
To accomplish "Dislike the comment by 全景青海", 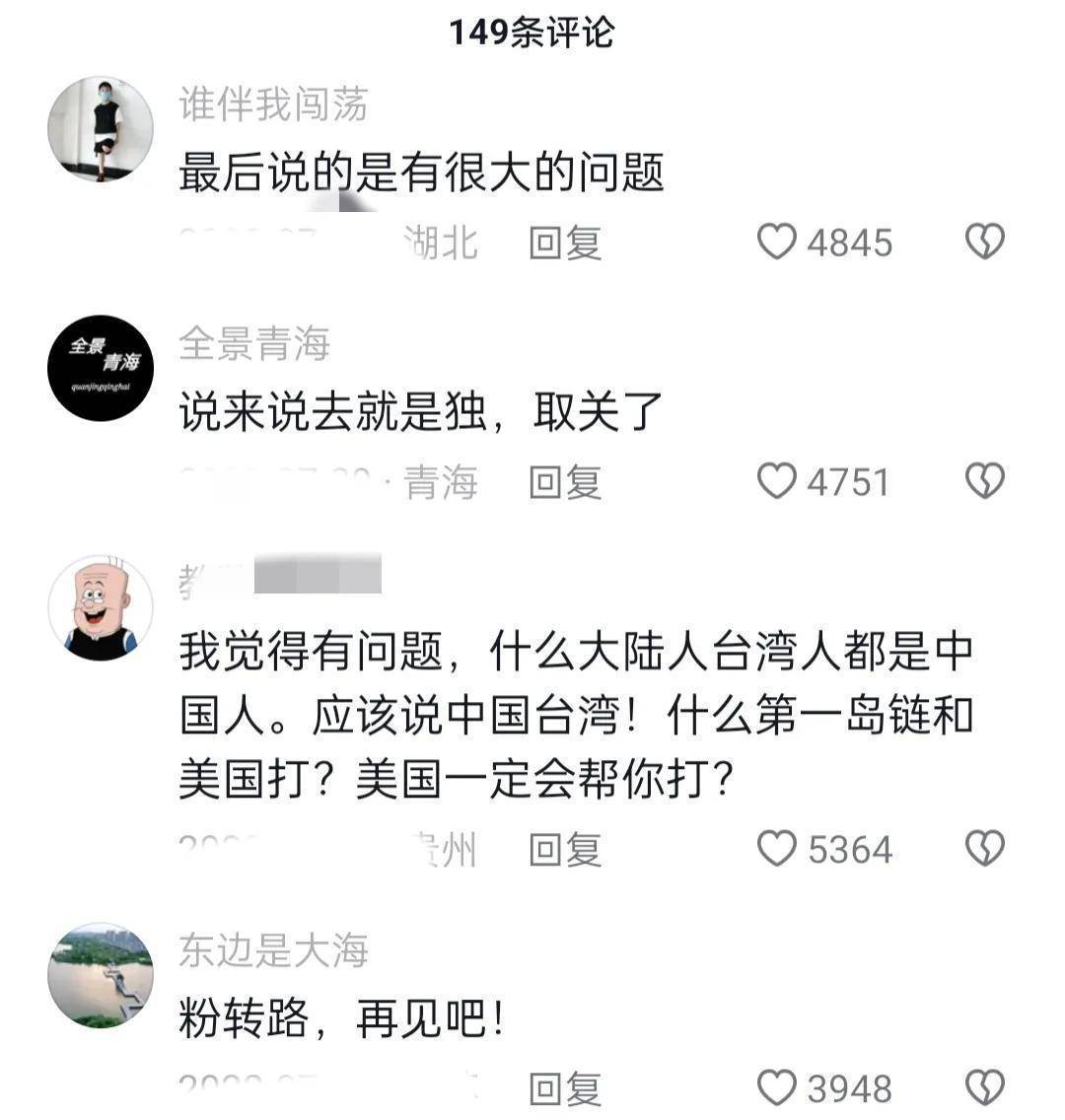I will pos(984,481).
